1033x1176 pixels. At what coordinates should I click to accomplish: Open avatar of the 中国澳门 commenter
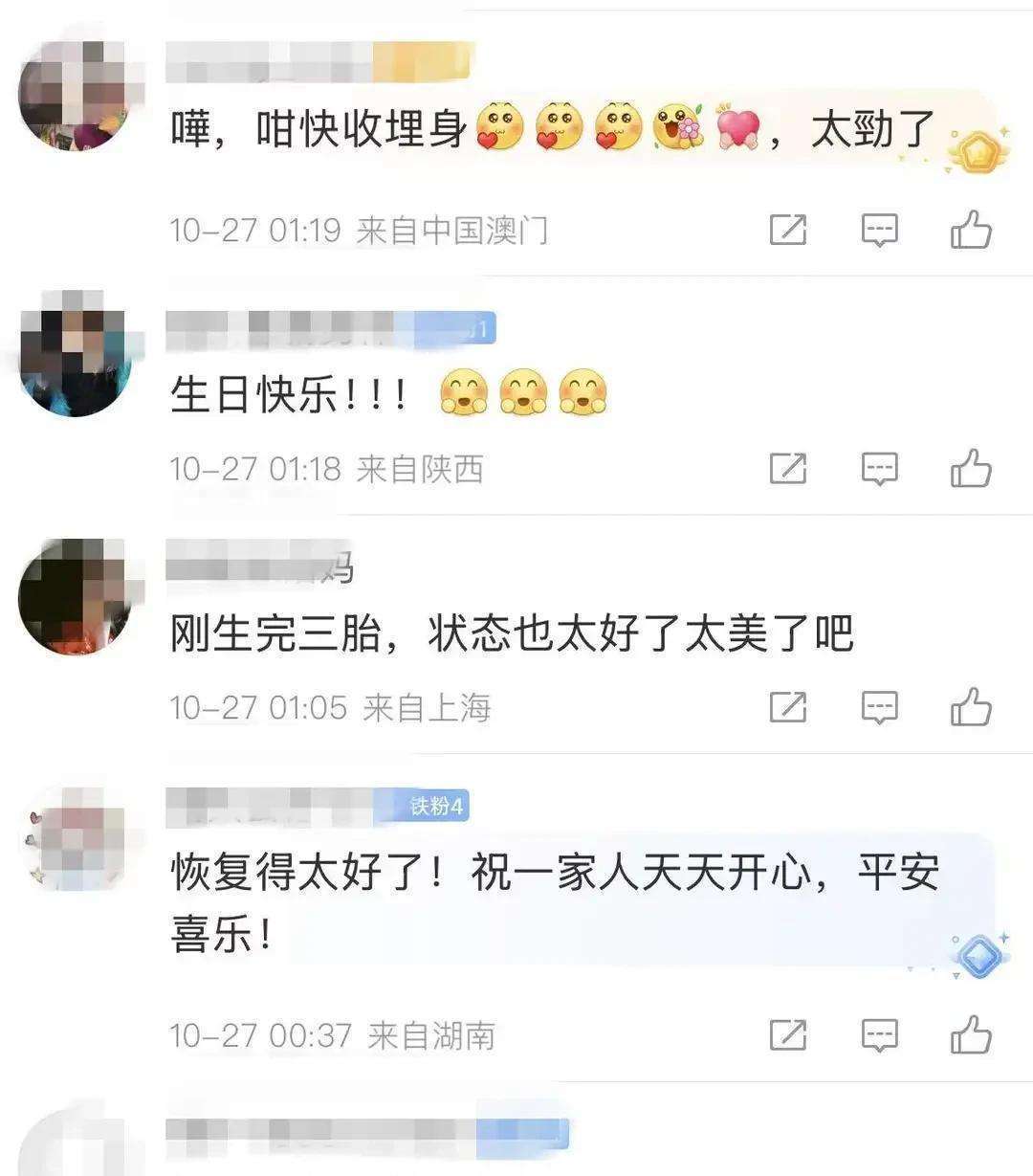[79, 96]
